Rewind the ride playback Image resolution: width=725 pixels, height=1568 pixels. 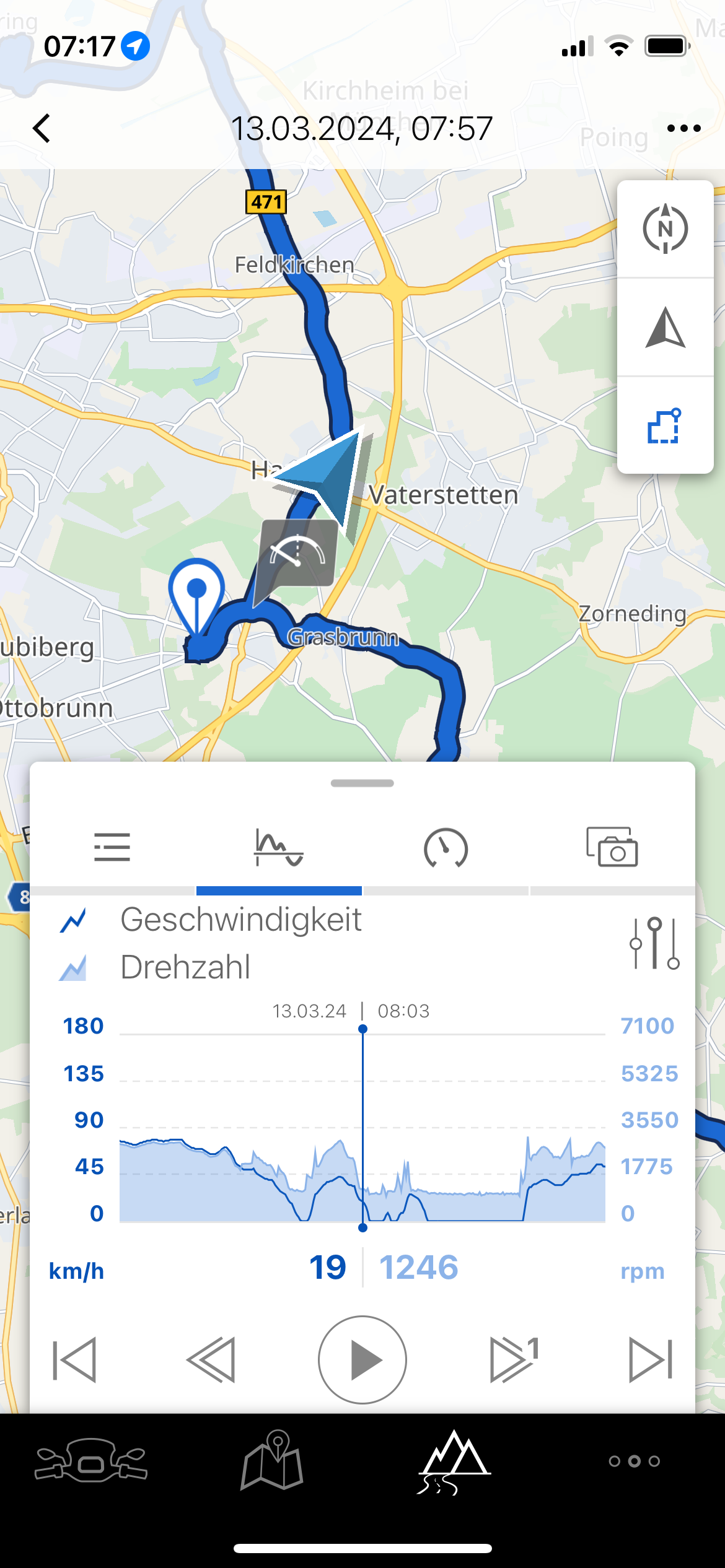tap(211, 1360)
